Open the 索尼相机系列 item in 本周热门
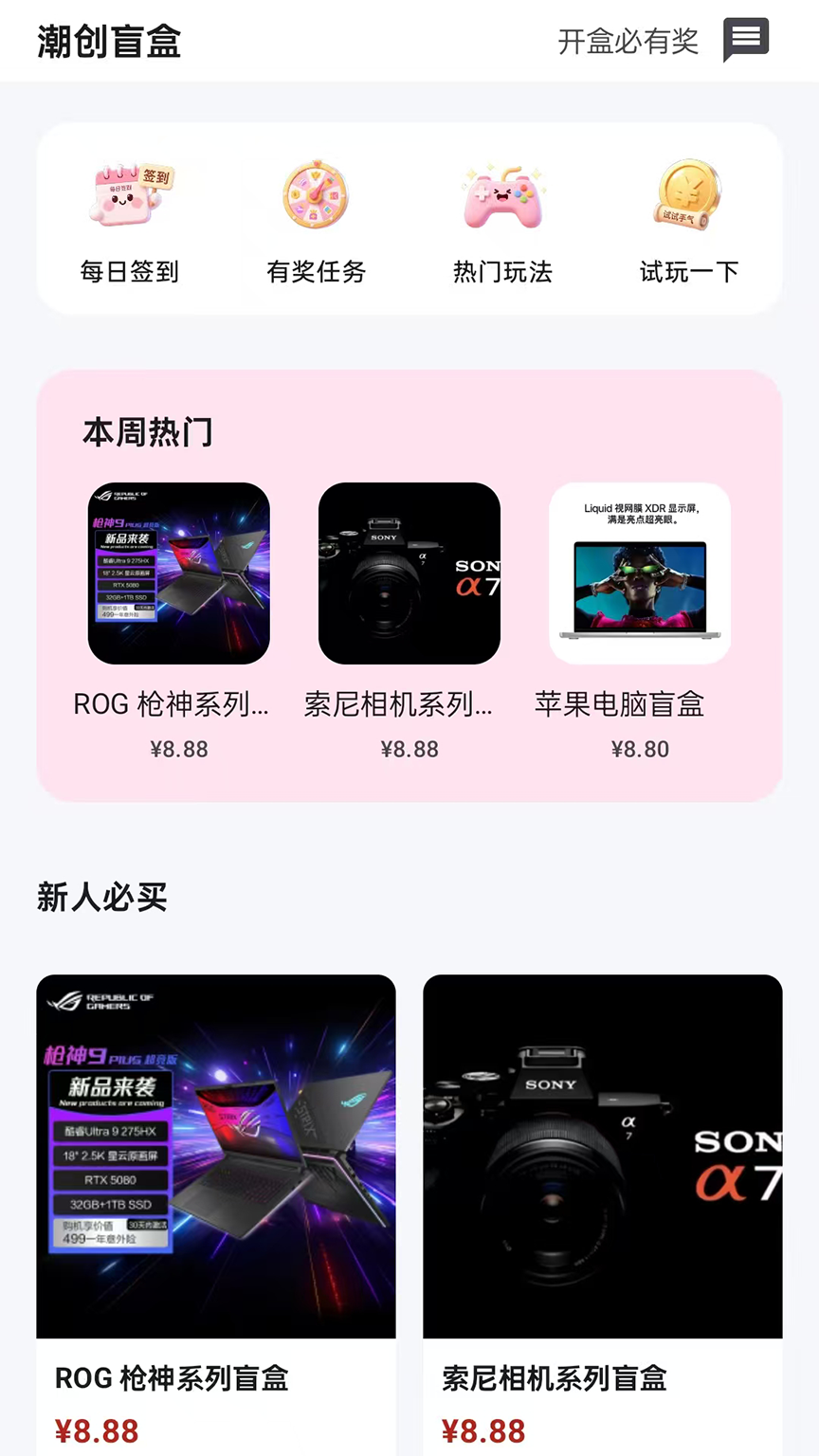This screenshot has width=819, height=1456. pyautogui.click(x=409, y=622)
